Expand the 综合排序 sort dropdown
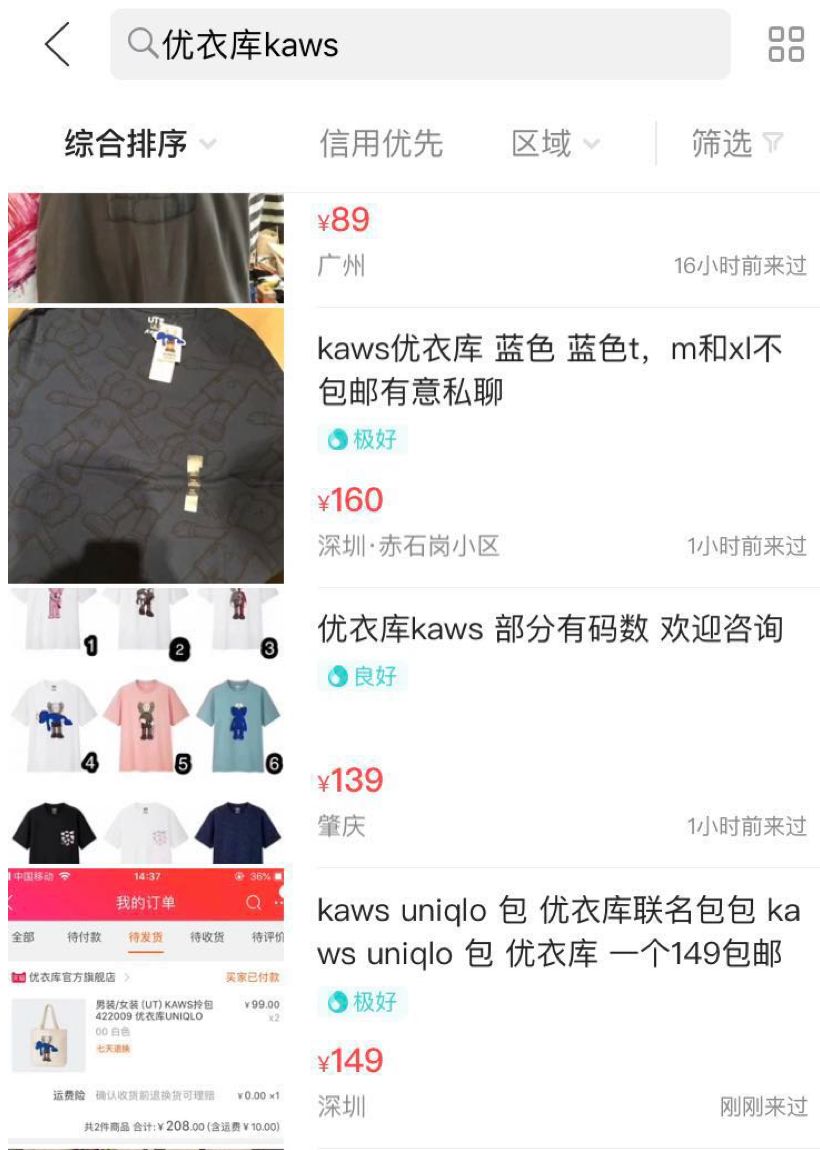Screen dimensions: 820x1150 click(x=140, y=144)
